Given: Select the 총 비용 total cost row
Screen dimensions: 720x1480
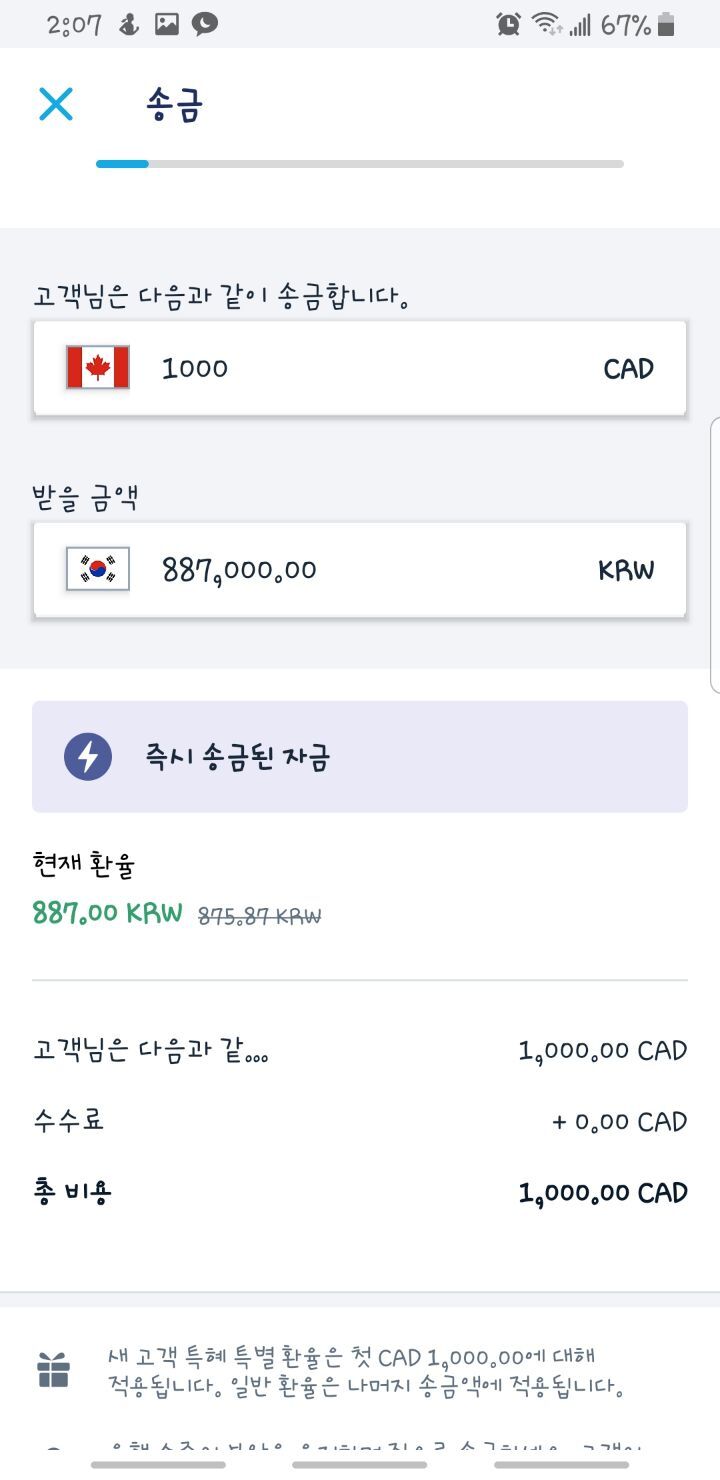Looking at the screenshot, I should click(360, 1192).
